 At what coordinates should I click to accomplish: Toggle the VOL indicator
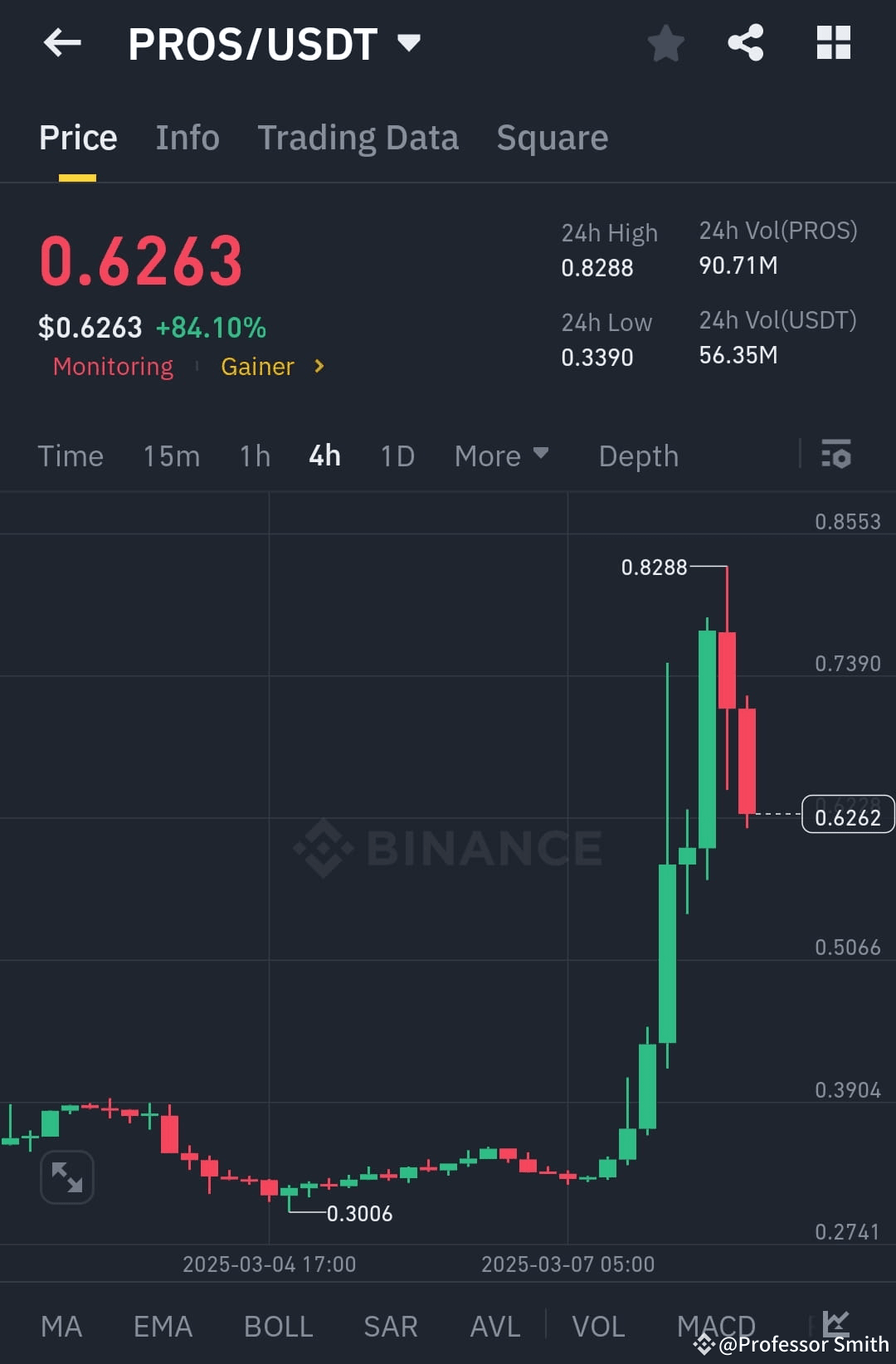point(599,1326)
